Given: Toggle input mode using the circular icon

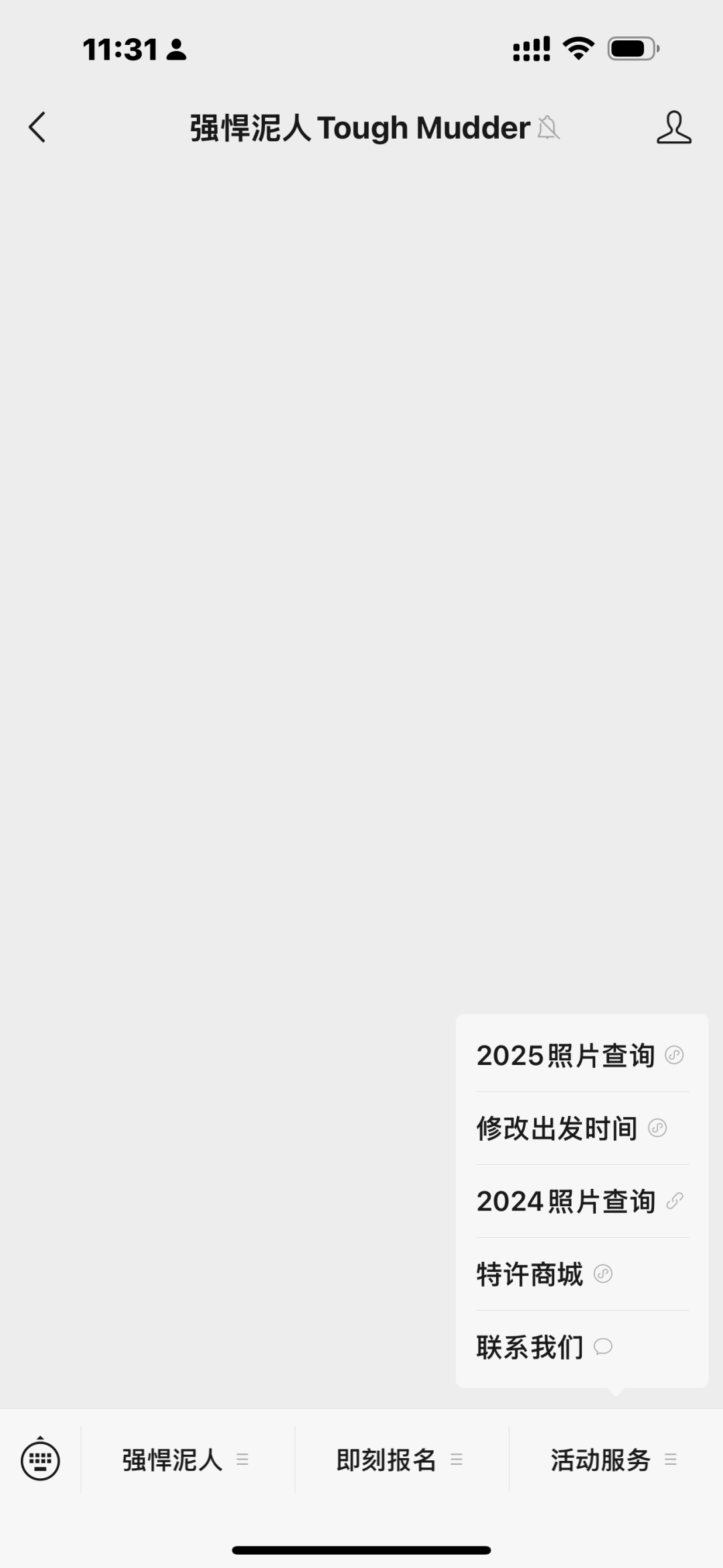Looking at the screenshot, I should [x=39, y=1460].
